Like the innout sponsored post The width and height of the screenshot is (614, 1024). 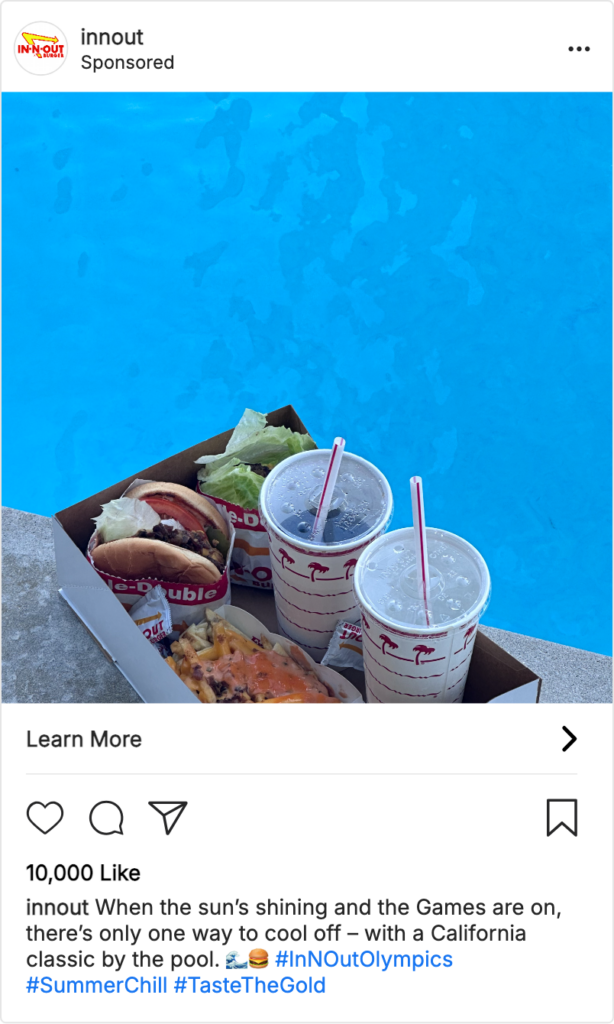point(45,818)
